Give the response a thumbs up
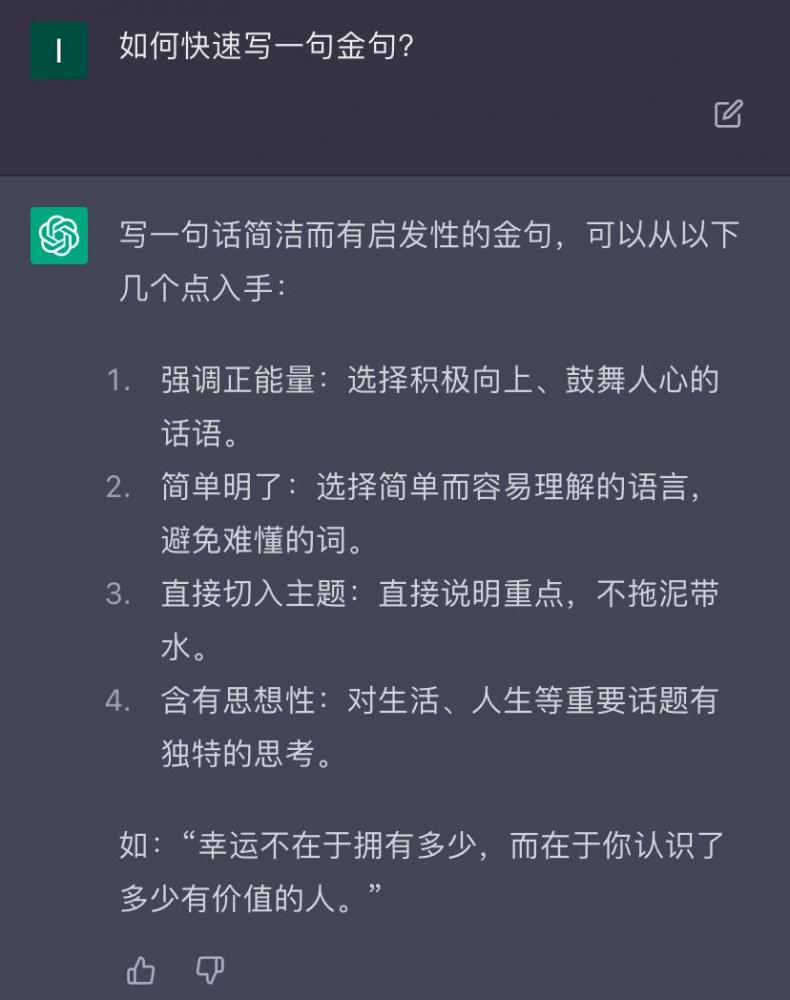 click(141, 969)
